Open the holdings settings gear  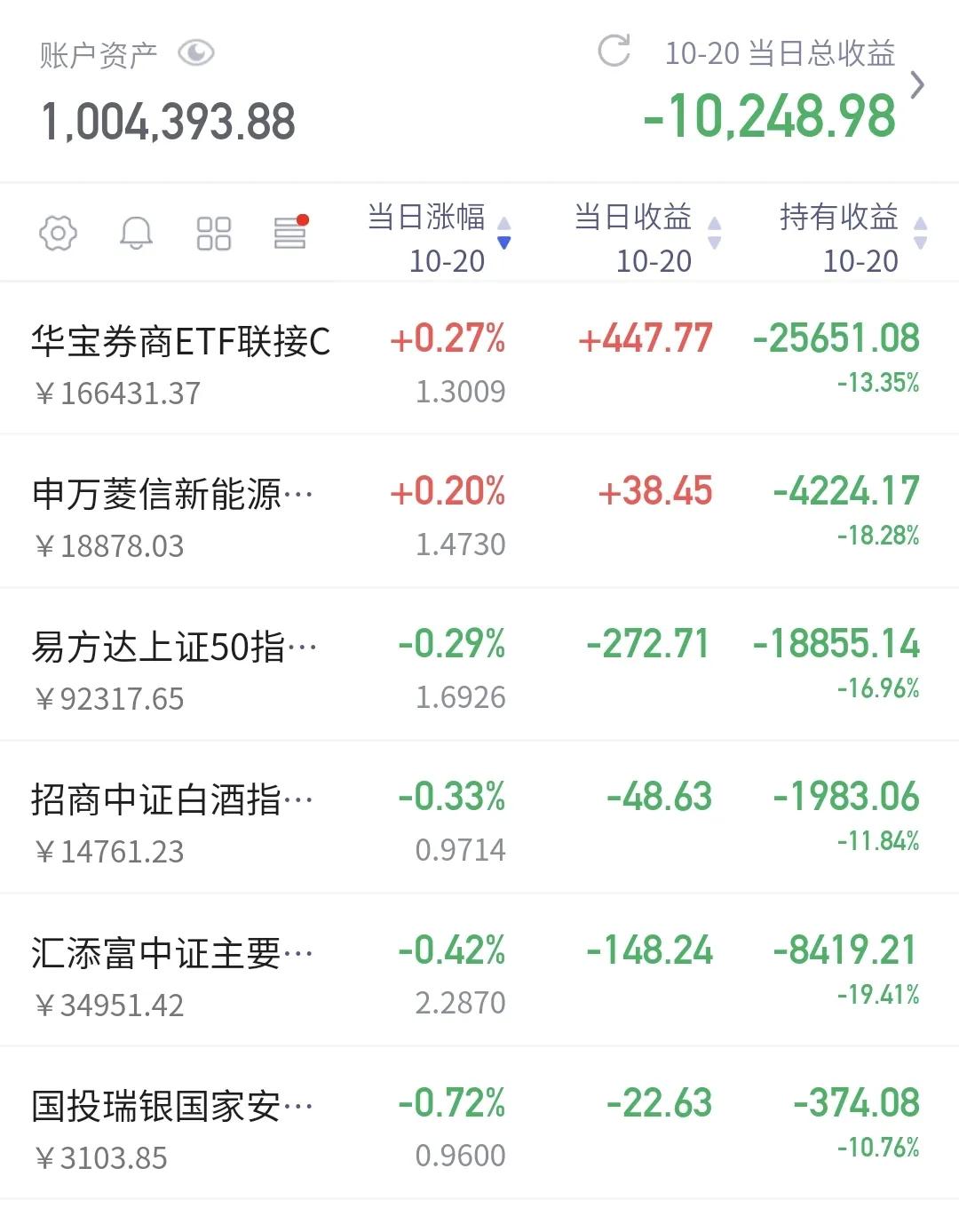(59, 234)
